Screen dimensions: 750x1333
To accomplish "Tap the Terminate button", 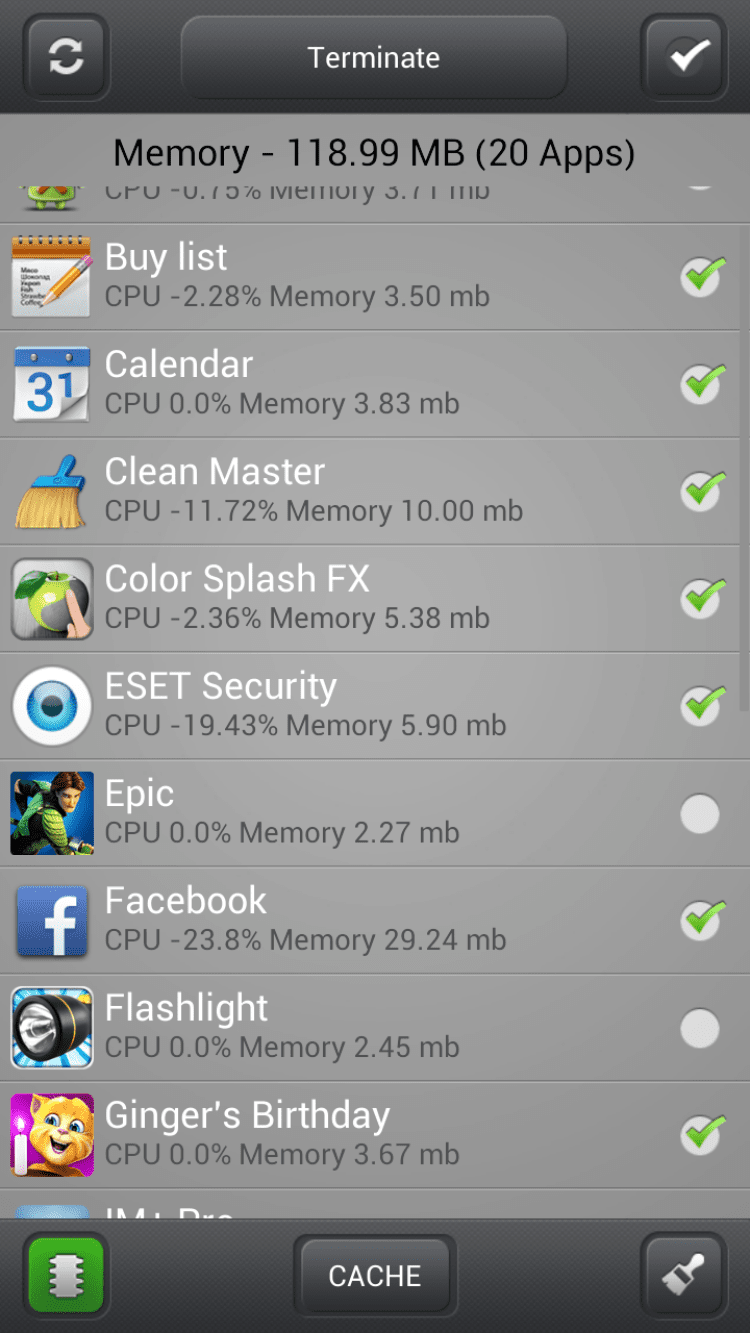I will [x=374, y=57].
